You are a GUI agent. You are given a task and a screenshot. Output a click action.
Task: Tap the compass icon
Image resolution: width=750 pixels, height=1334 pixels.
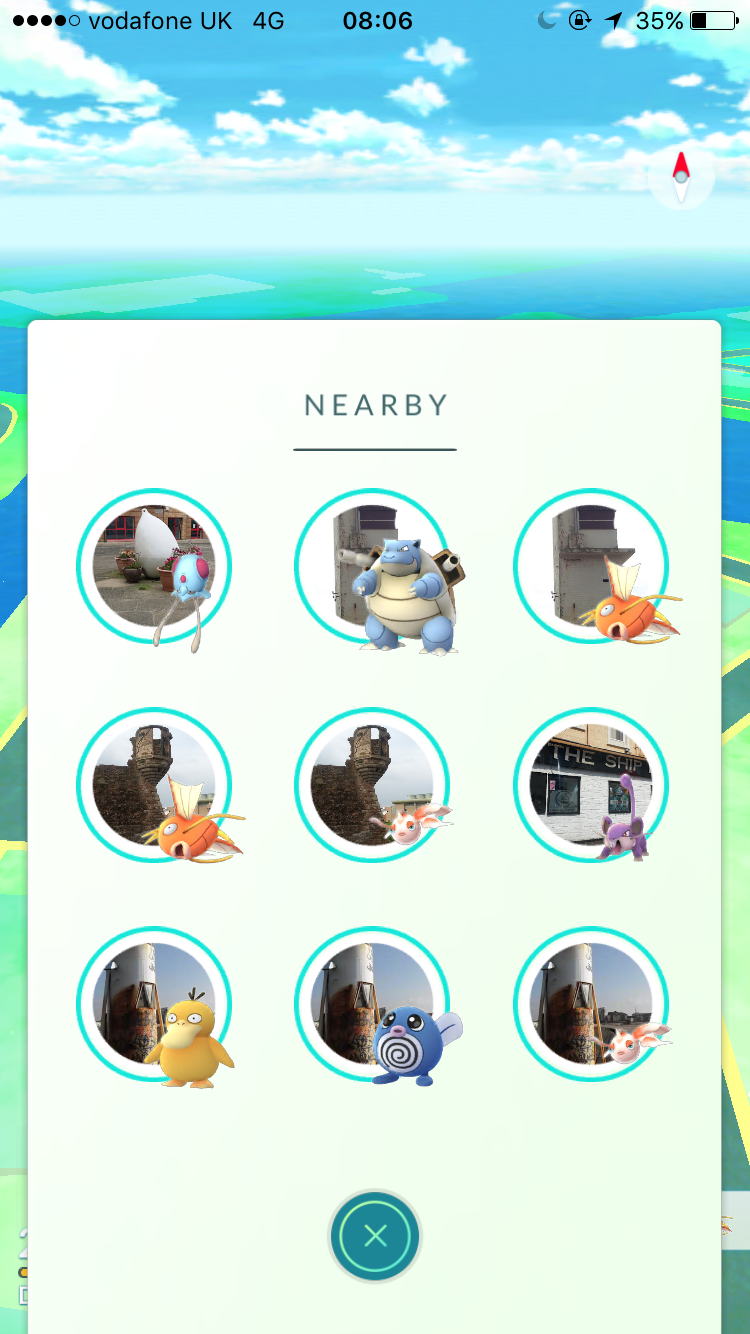(681, 177)
